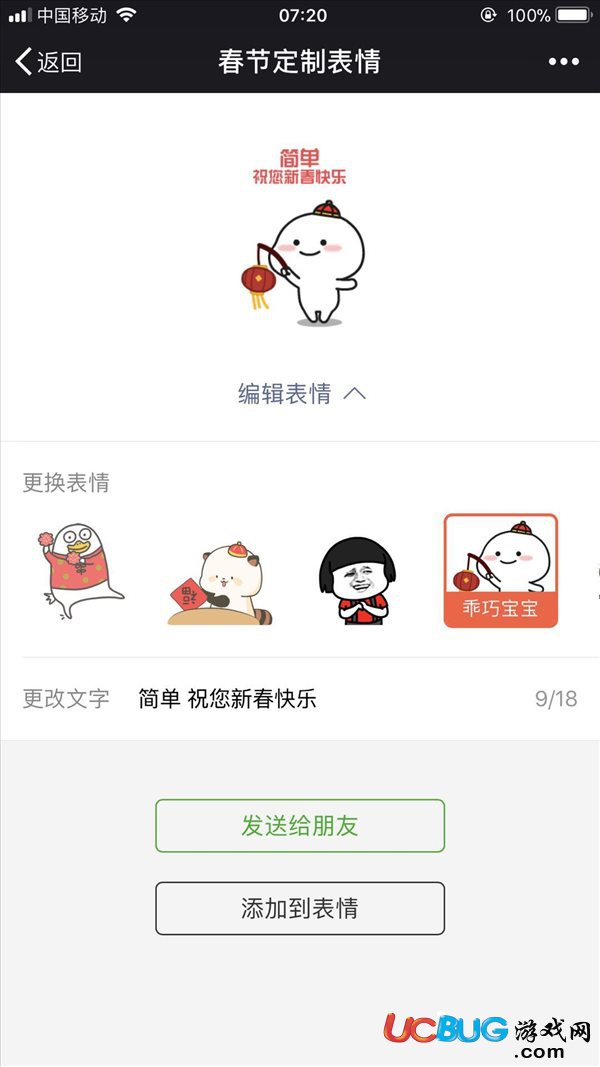Choose the cat holding 福 sticker
This screenshot has height=1067, width=600.
point(220,583)
